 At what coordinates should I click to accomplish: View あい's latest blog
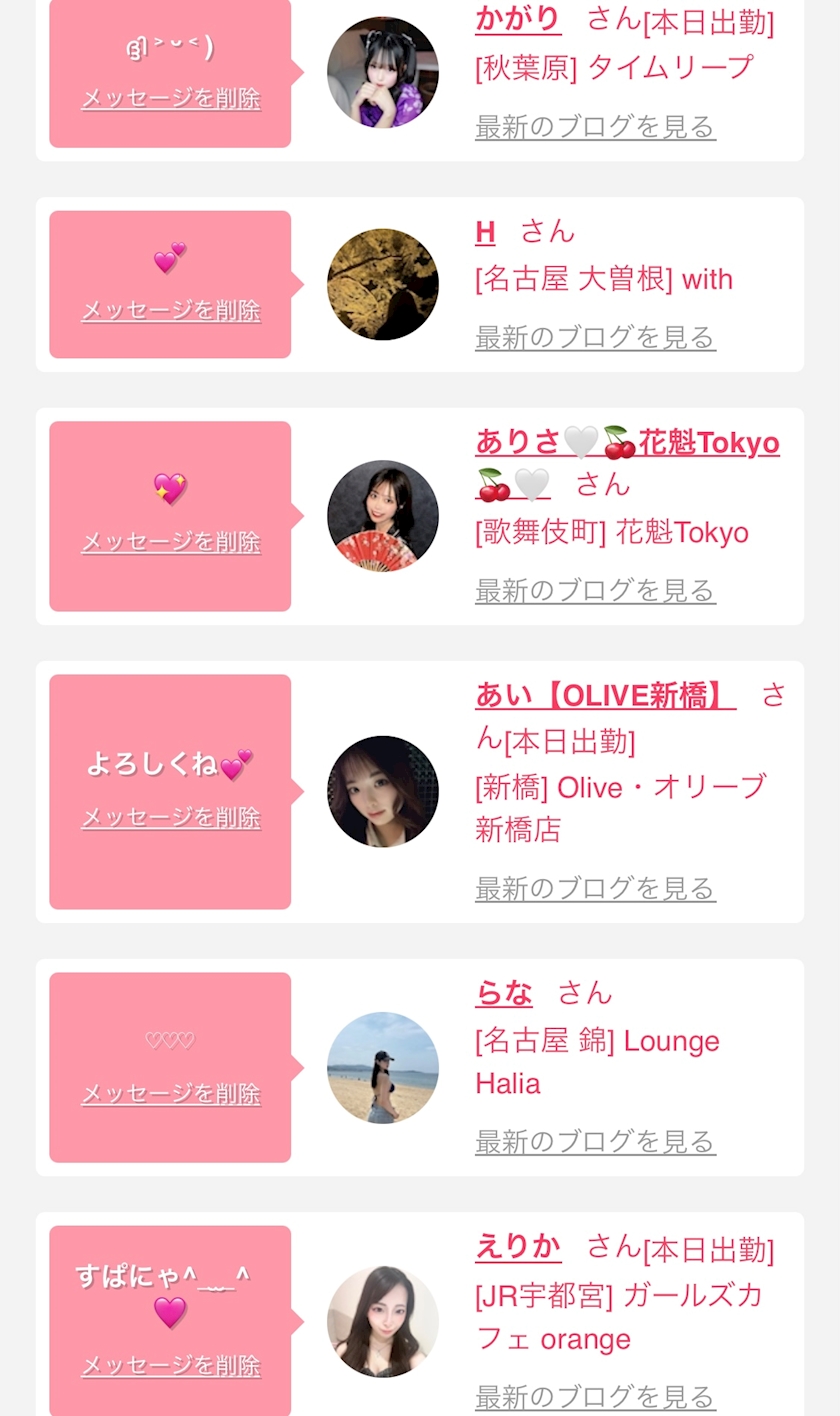pos(595,888)
